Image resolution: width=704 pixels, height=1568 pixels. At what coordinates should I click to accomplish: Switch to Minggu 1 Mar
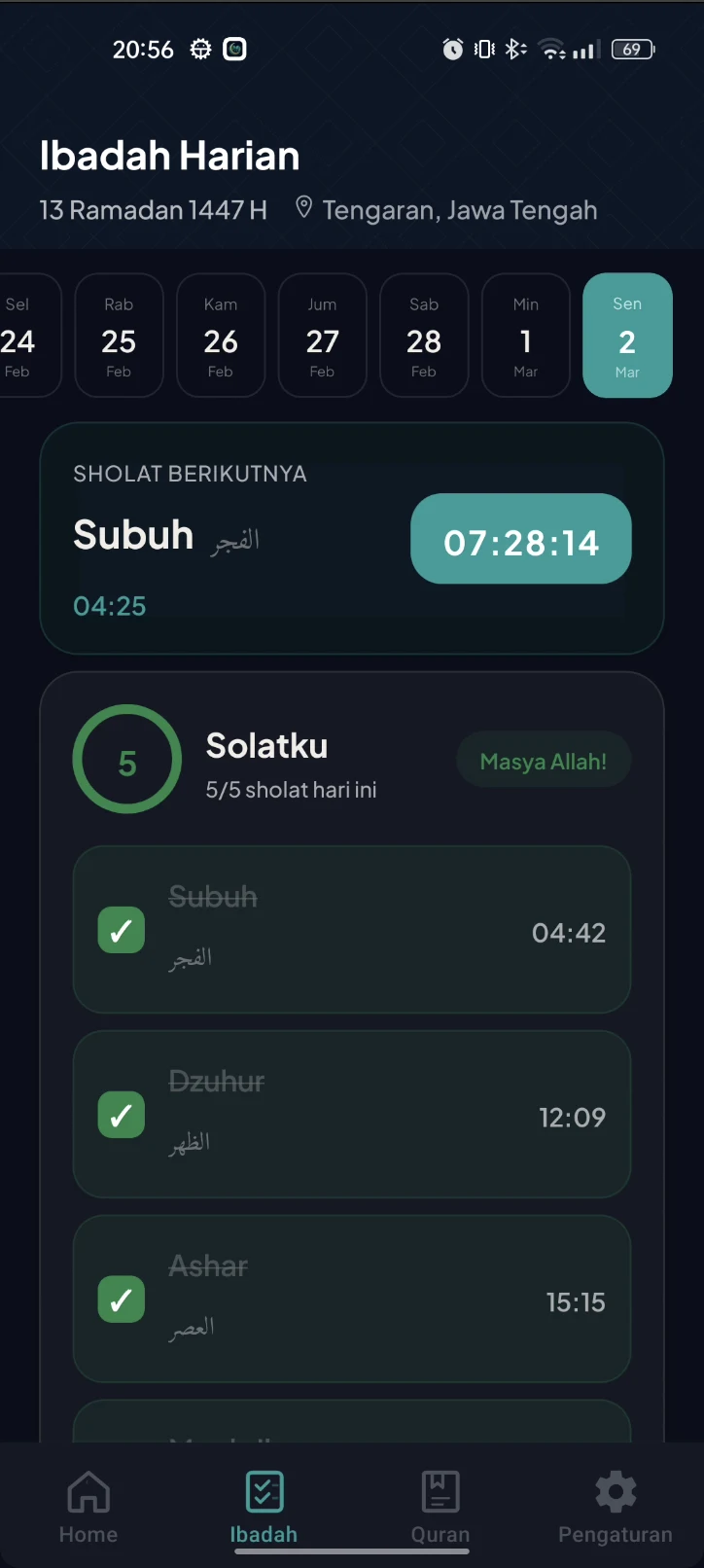tap(525, 335)
